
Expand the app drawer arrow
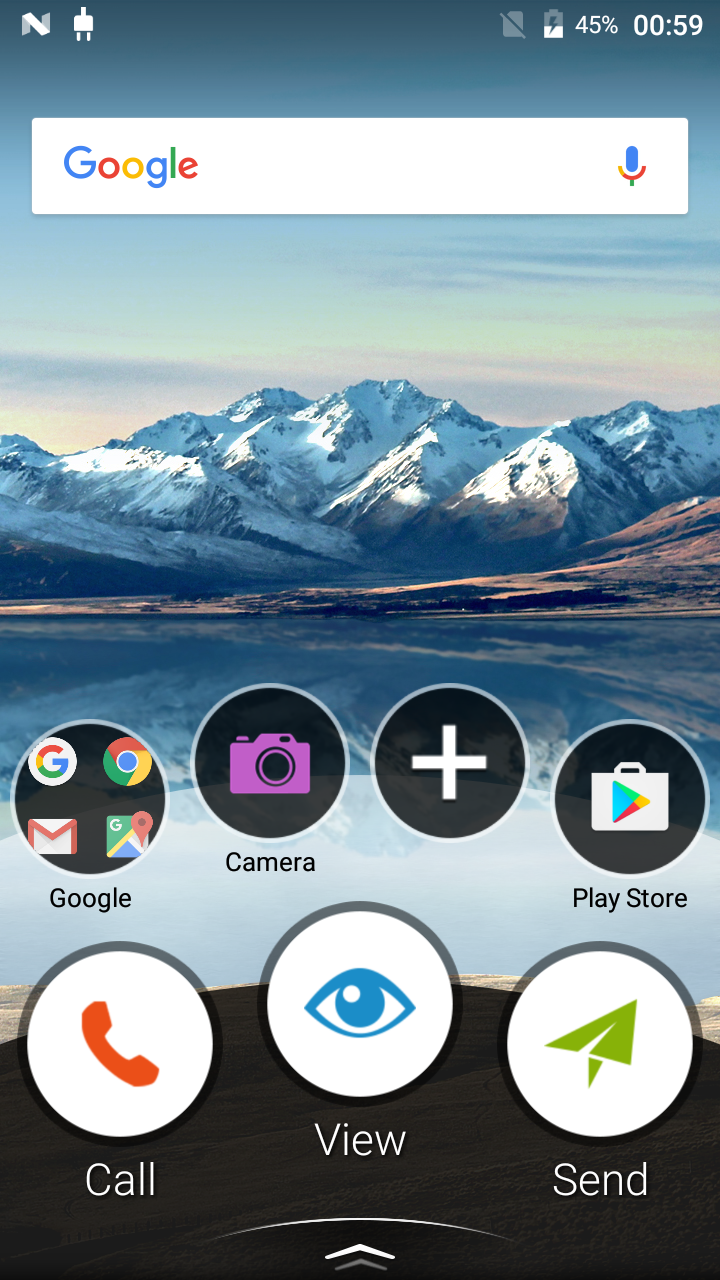(x=360, y=1254)
